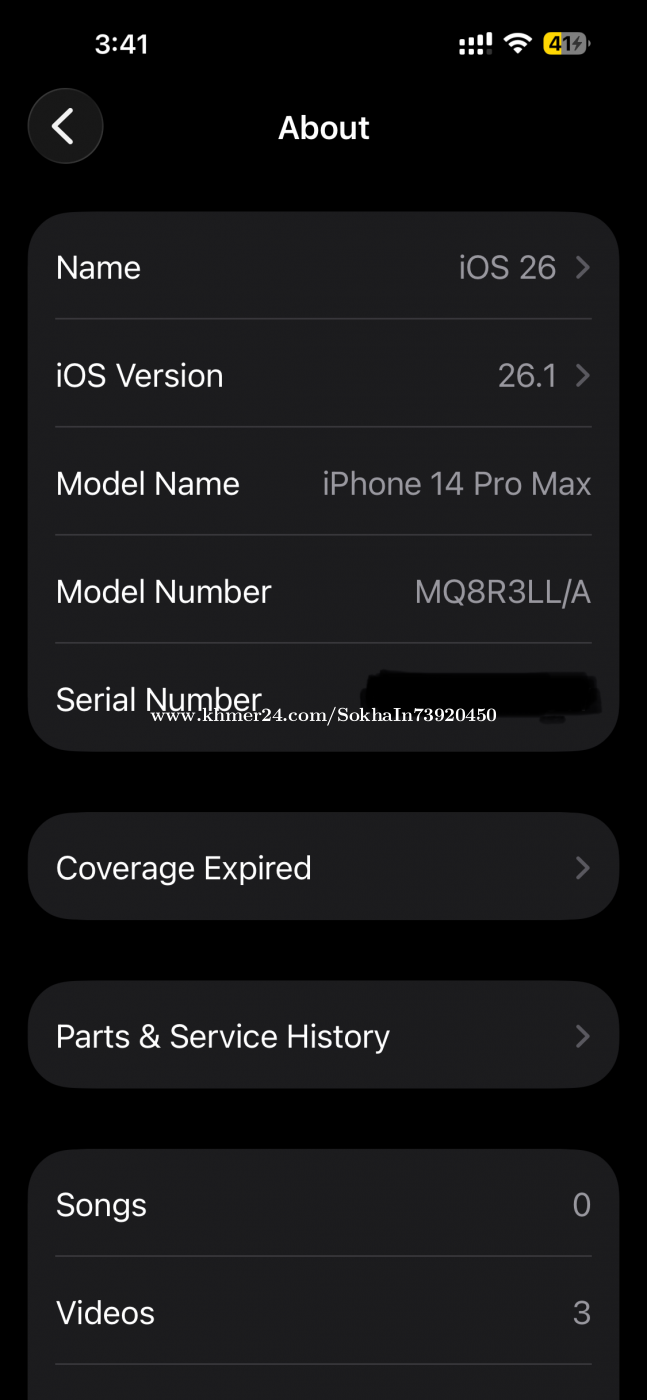Open the iOS Version details
Screen dimensions: 647x1400
pos(323,376)
